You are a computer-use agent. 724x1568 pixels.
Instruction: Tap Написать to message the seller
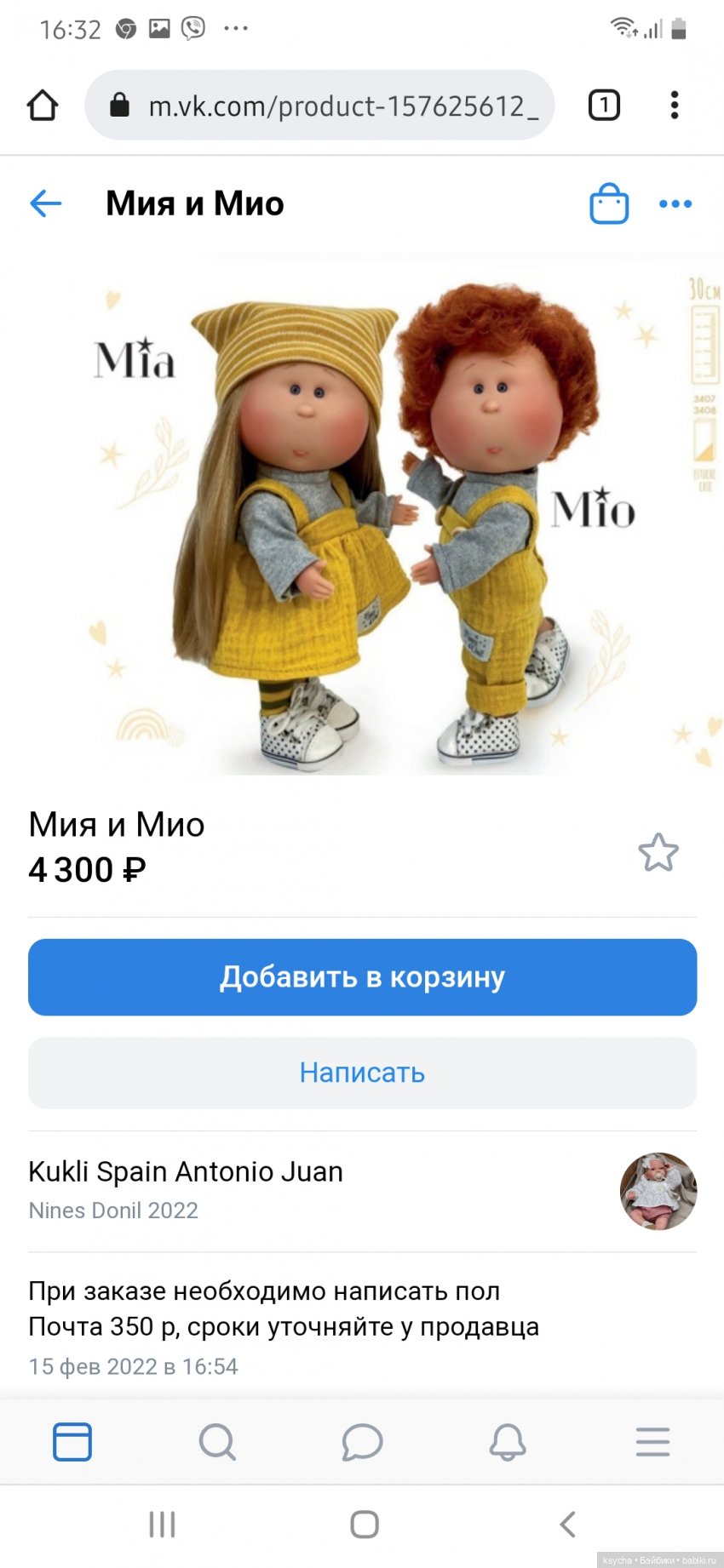(x=362, y=1073)
